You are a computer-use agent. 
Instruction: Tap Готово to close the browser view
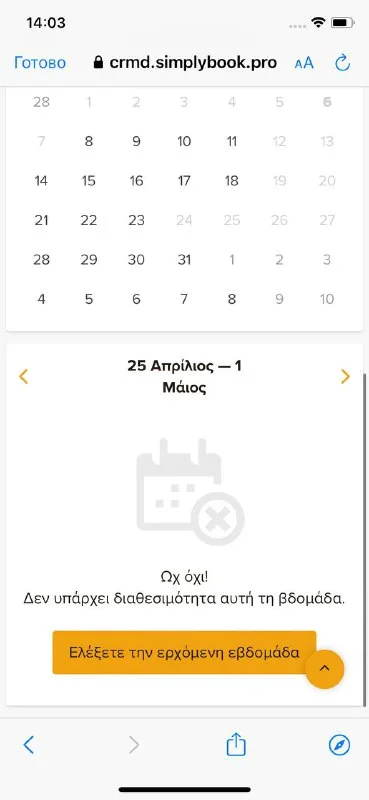click(x=40, y=63)
